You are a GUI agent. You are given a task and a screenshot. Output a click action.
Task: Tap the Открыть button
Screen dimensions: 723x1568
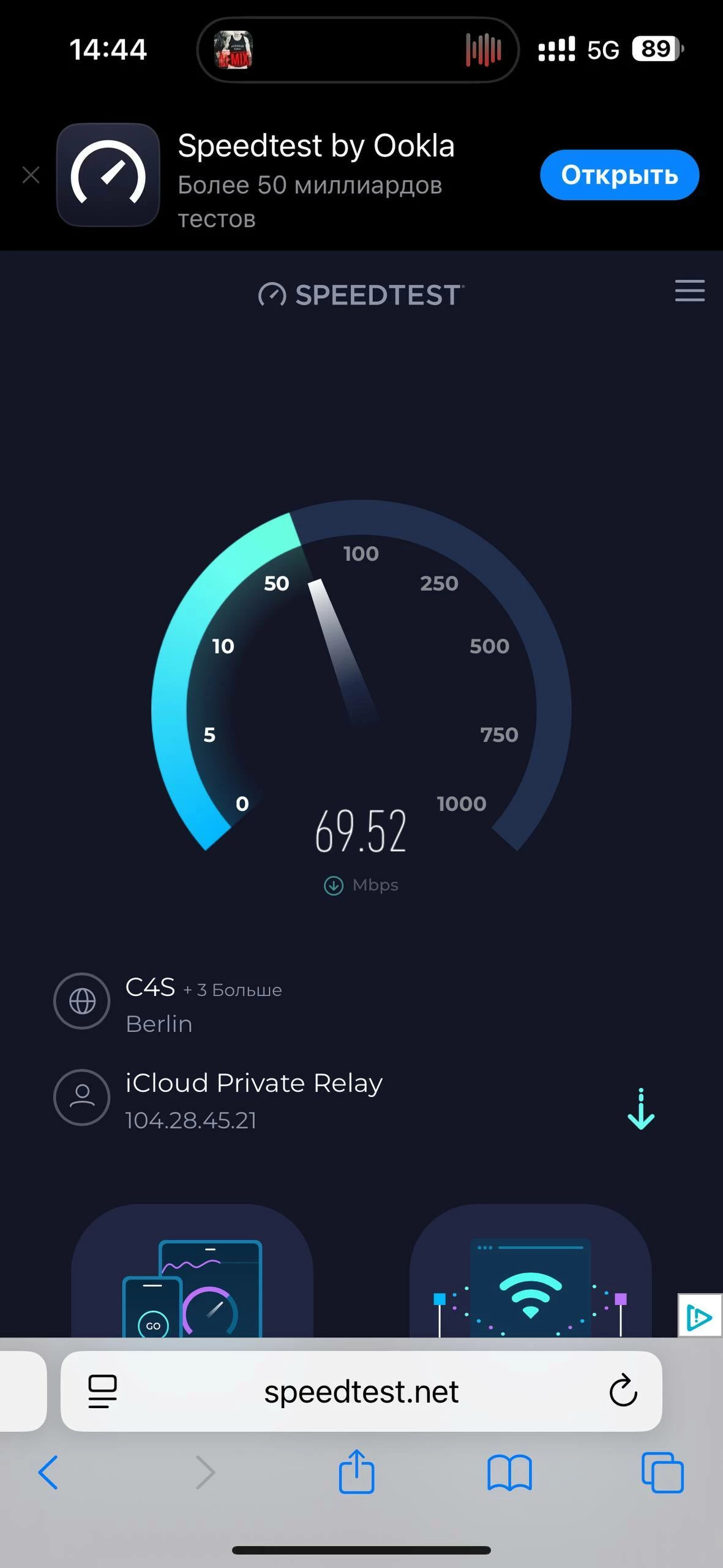(619, 175)
